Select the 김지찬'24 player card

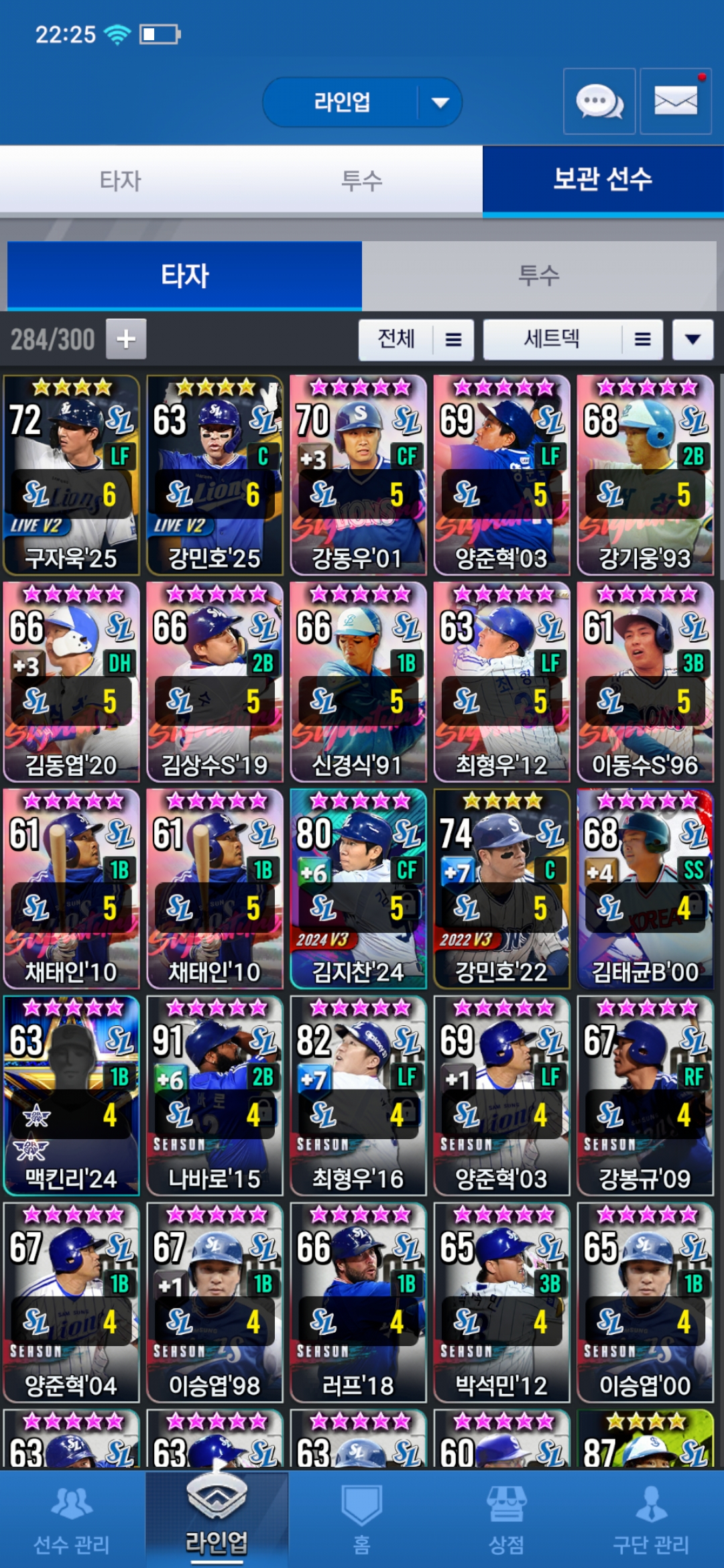tap(358, 889)
